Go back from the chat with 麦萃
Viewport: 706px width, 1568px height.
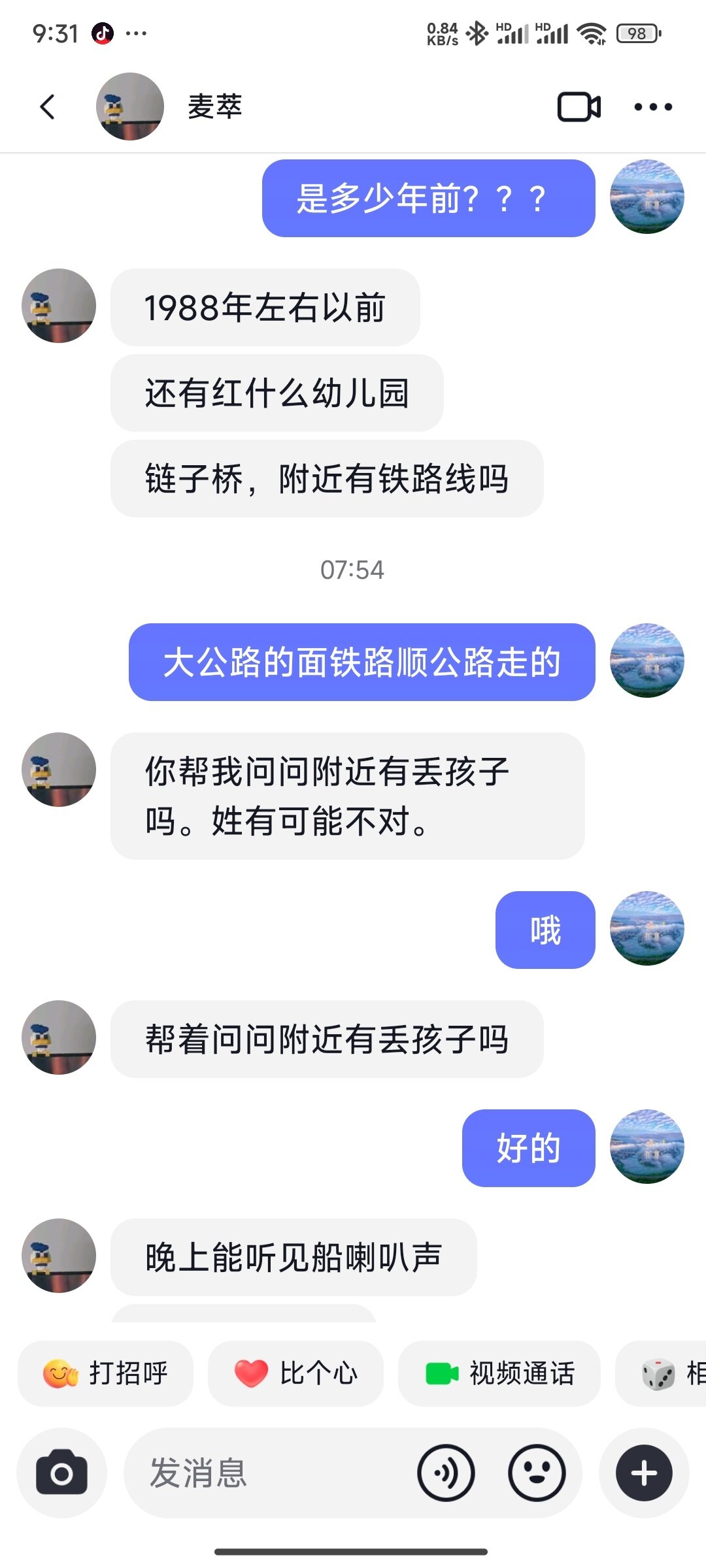coord(47,107)
